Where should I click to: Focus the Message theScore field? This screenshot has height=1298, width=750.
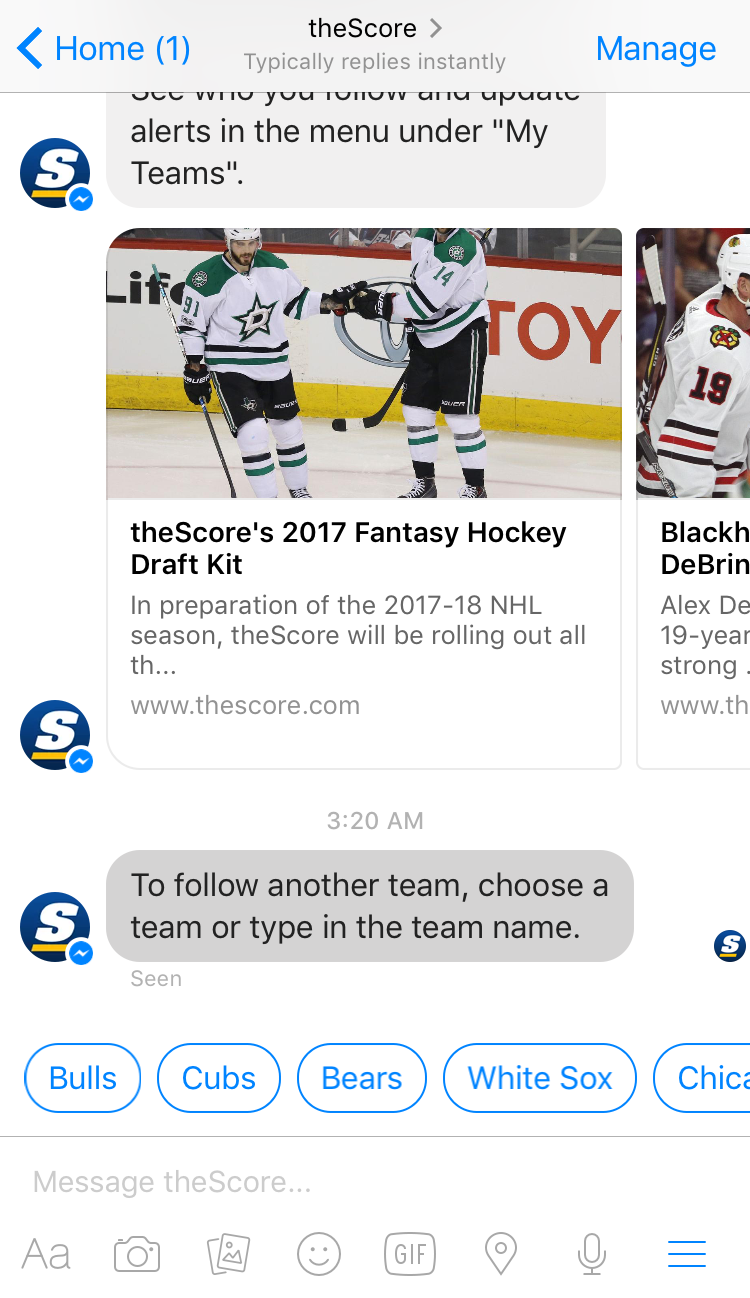pos(375,1182)
